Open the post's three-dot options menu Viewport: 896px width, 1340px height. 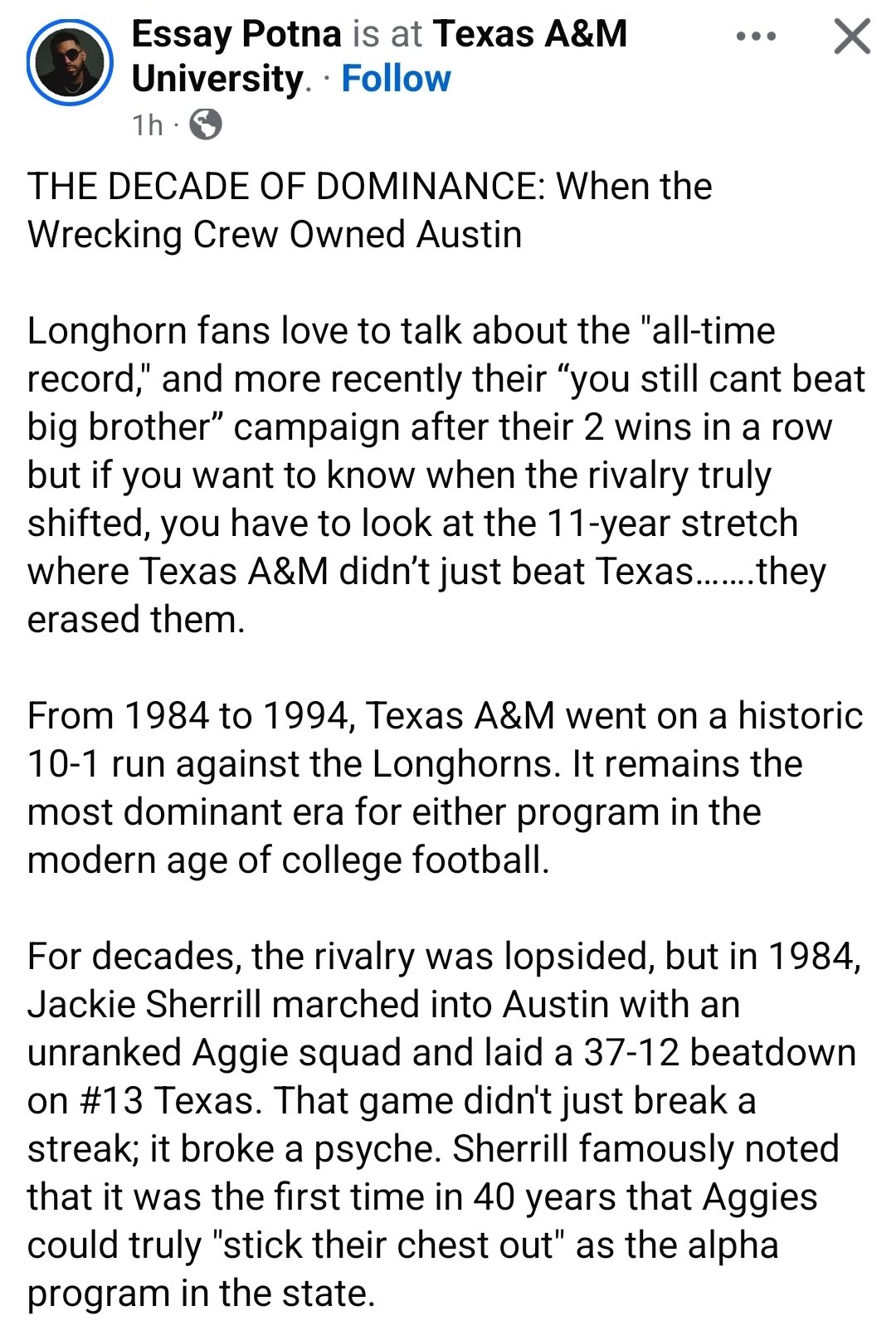pyautogui.click(x=756, y=37)
